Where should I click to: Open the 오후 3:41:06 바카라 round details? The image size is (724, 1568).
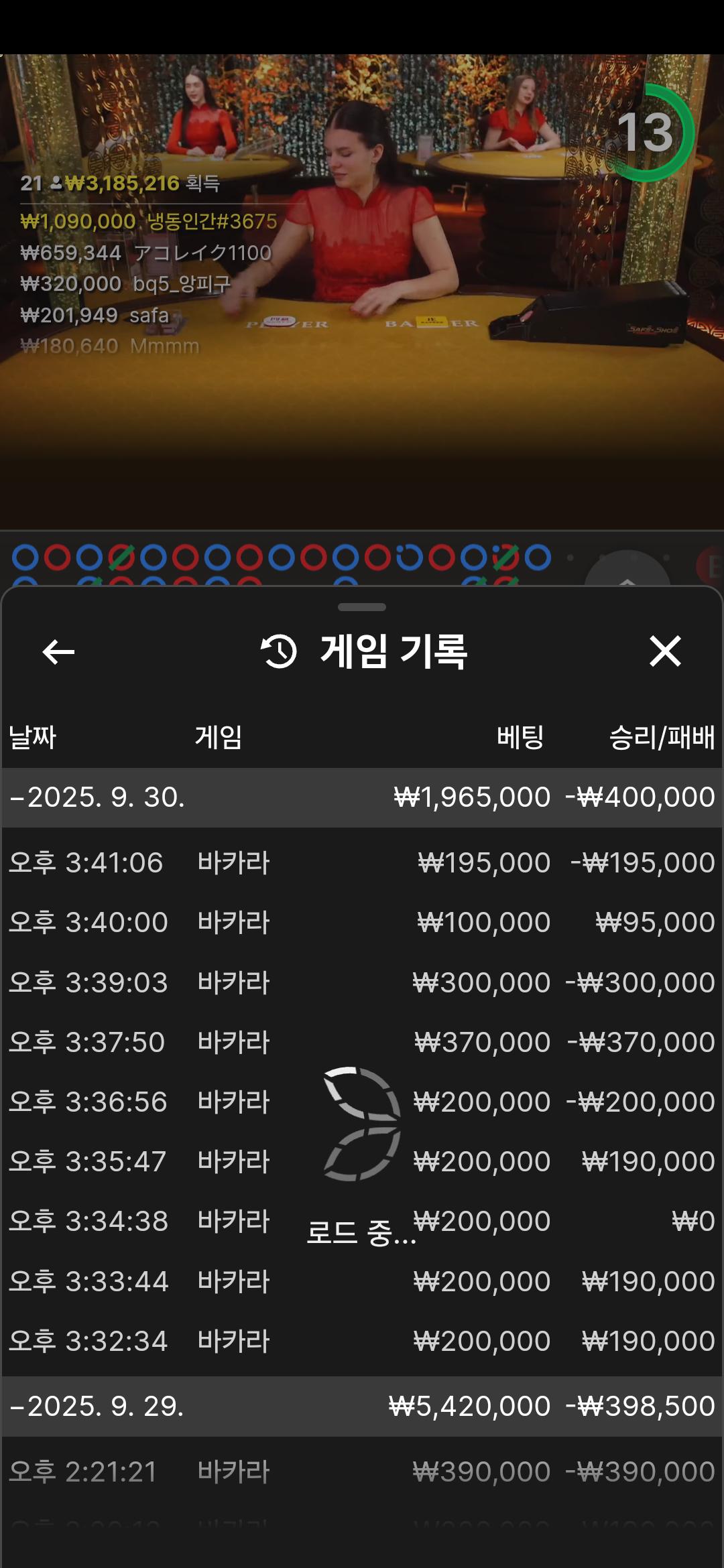(x=362, y=862)
